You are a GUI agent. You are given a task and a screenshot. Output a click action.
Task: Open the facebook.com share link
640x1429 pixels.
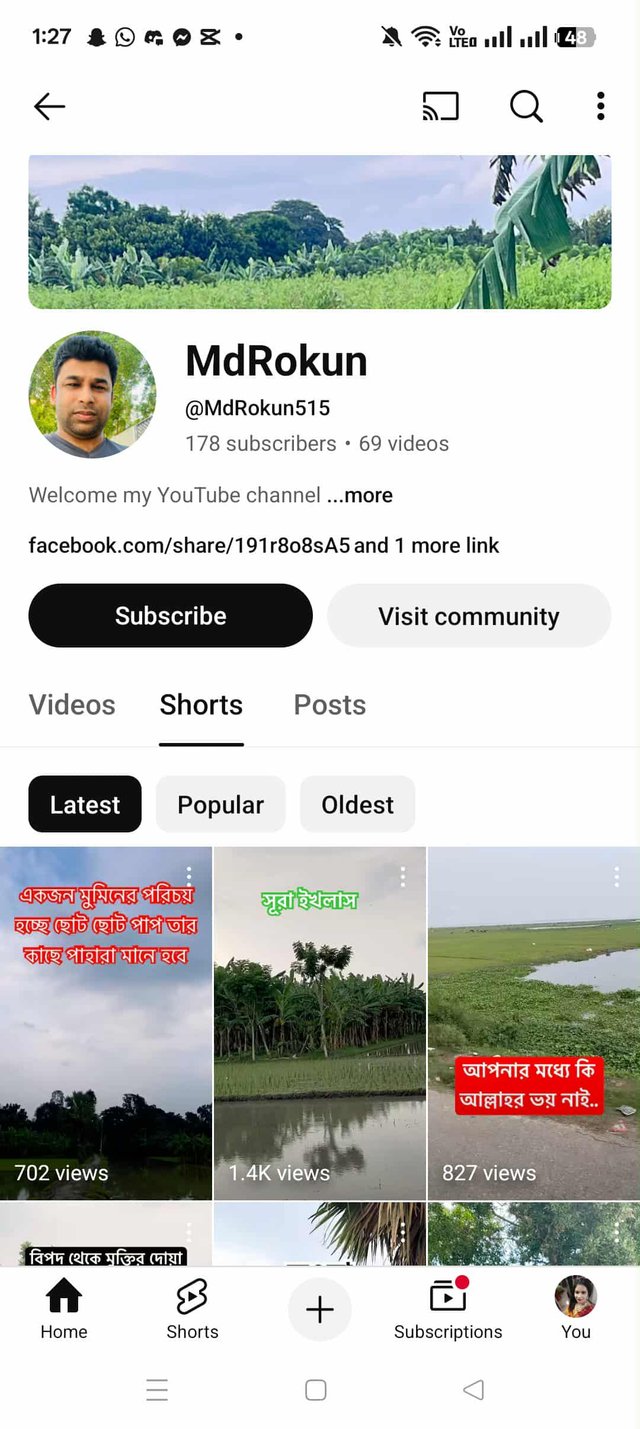(x=190, y=545)
